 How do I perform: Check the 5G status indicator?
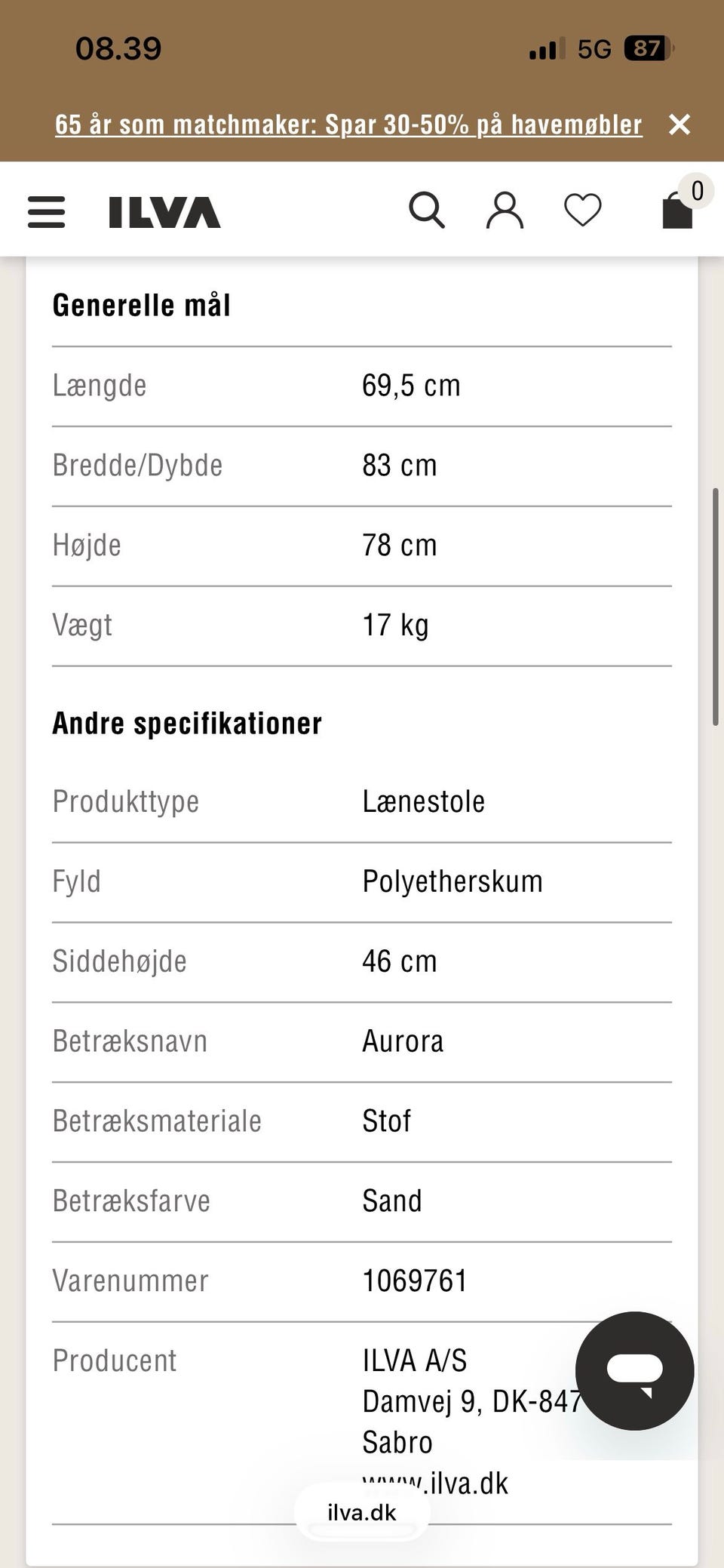pos(594,48)
